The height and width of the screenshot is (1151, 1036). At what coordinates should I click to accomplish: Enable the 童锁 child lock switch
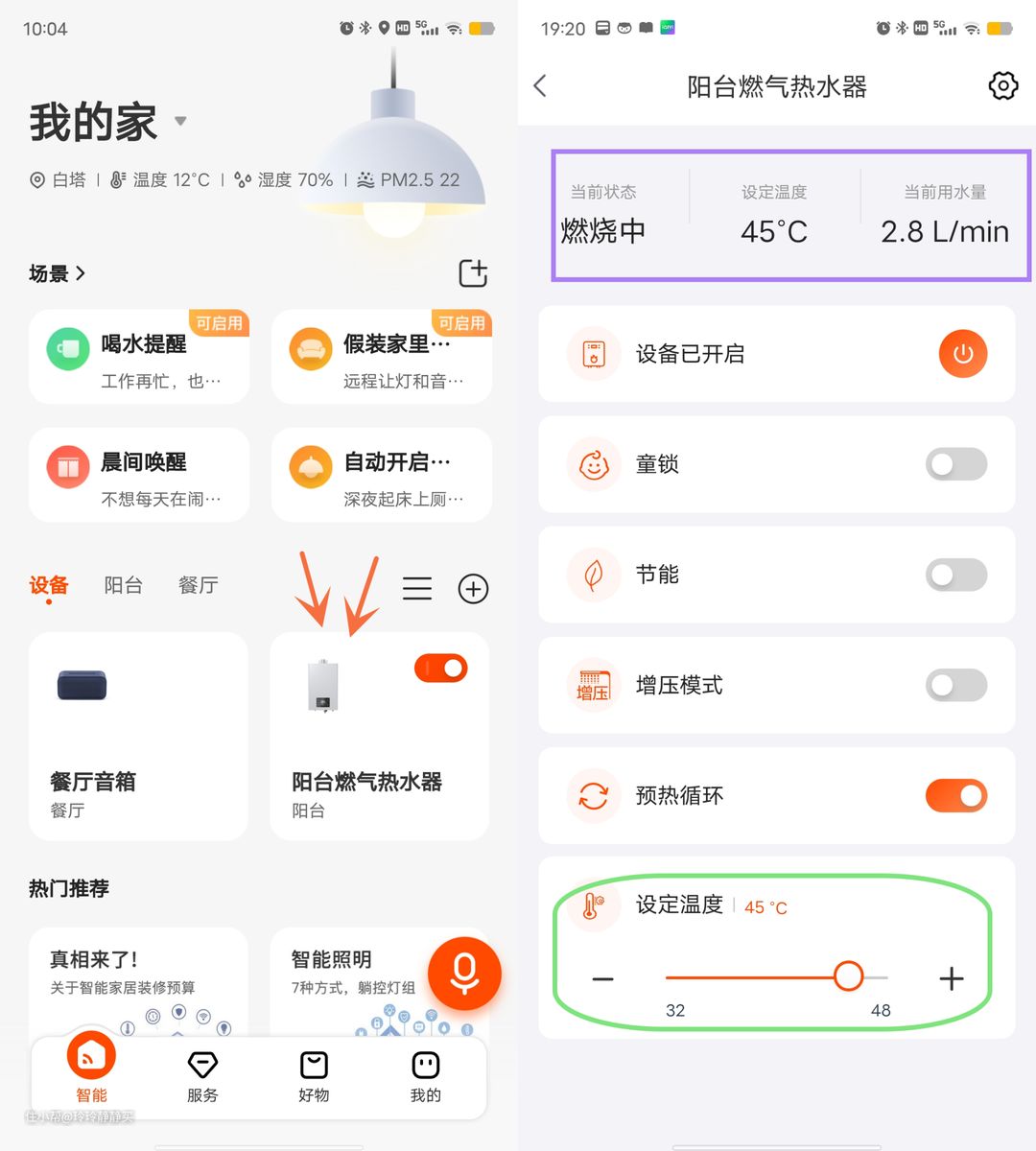[955, 464]
